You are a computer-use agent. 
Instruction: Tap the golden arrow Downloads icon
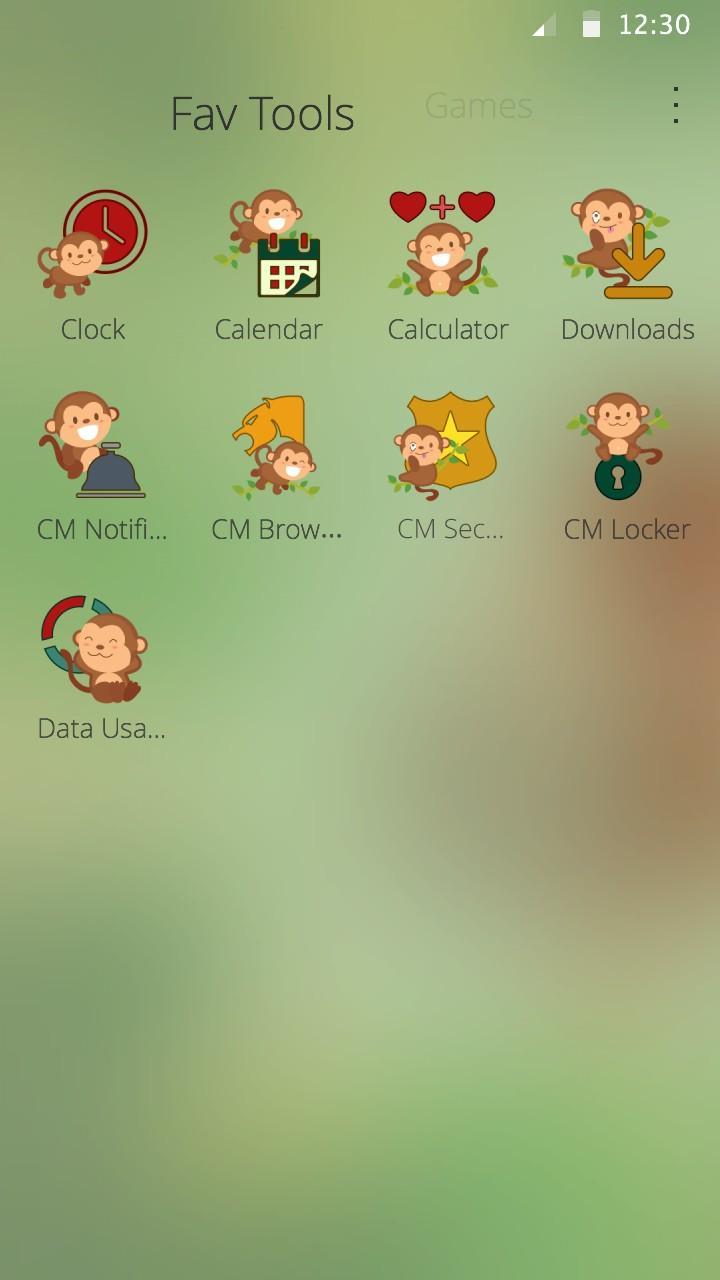pos(626,240)
